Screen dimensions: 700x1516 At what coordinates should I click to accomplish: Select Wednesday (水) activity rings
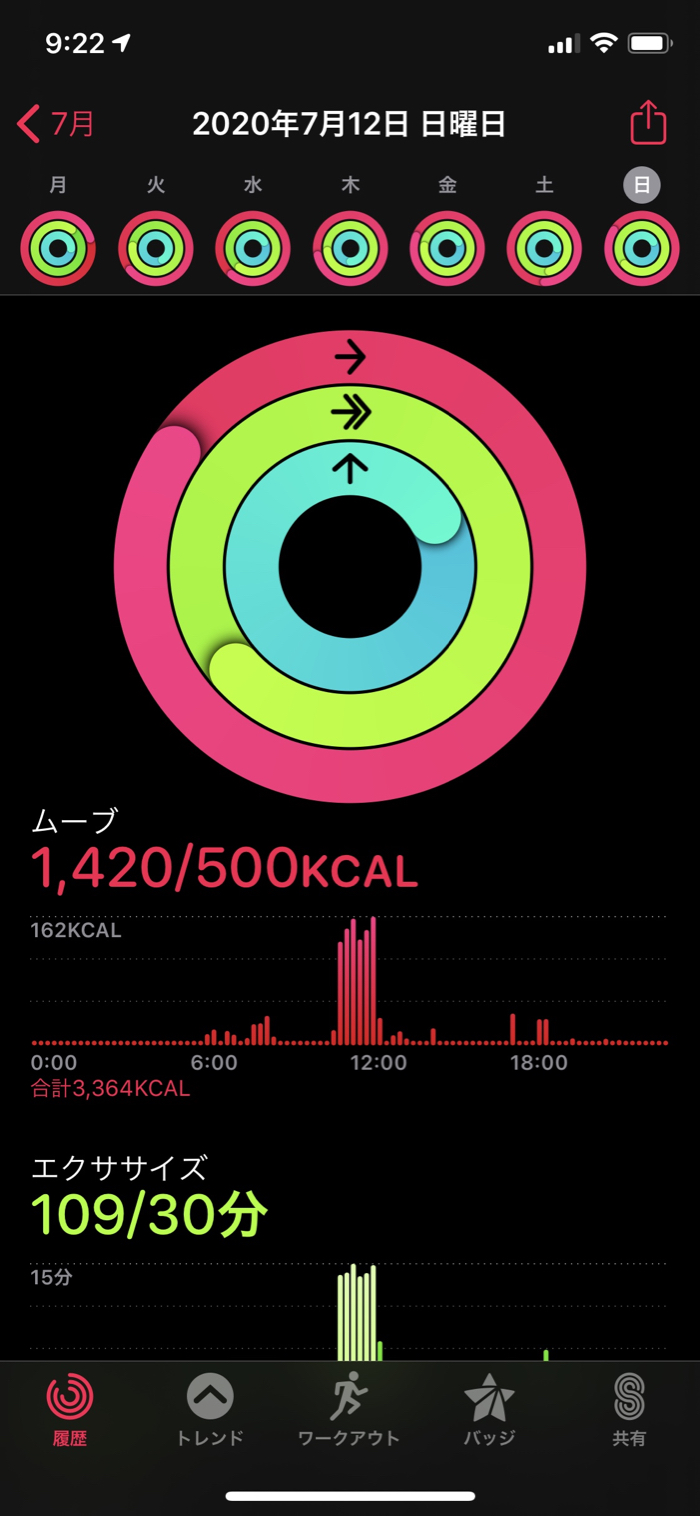point(253,249)
